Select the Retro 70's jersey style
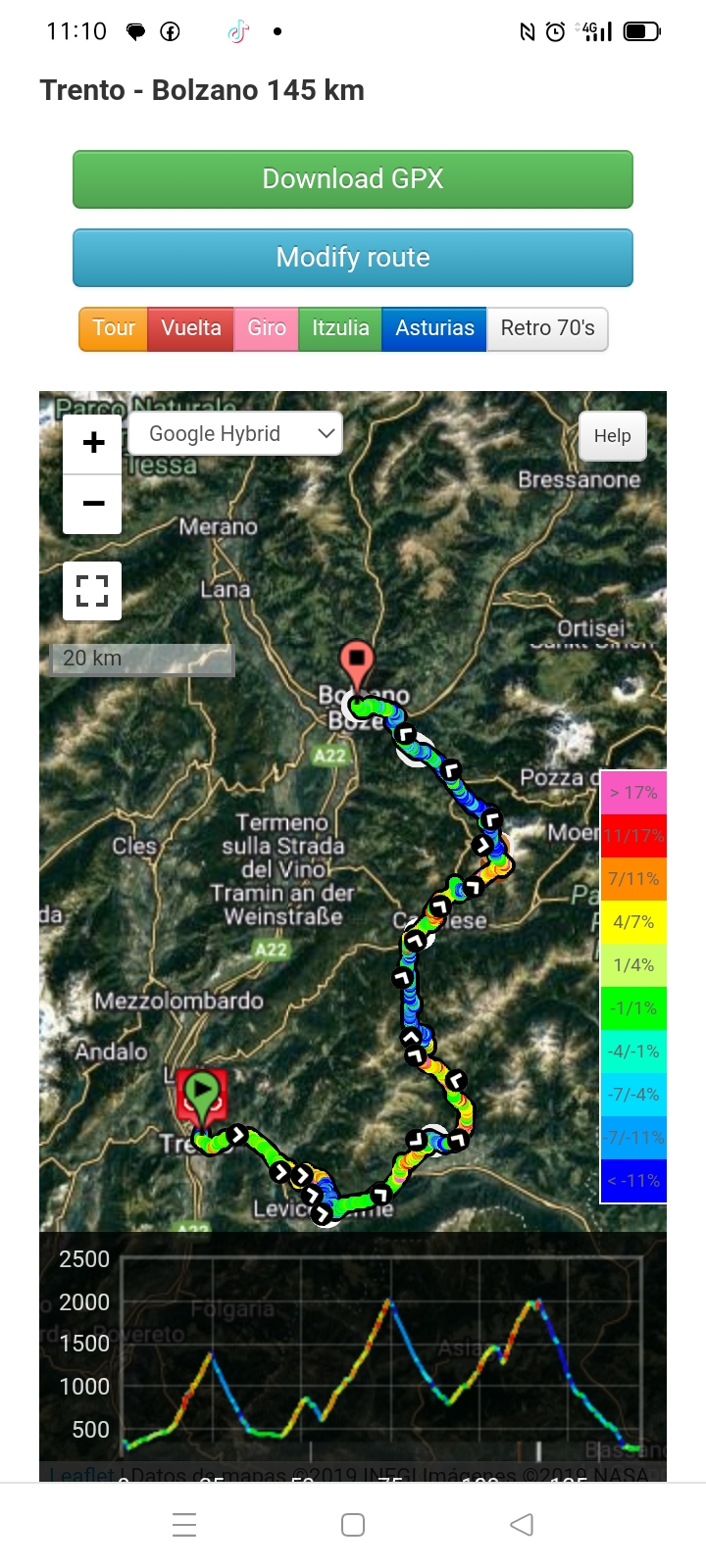This screenshot has height=1568, width=706. [x=547, y=329]
